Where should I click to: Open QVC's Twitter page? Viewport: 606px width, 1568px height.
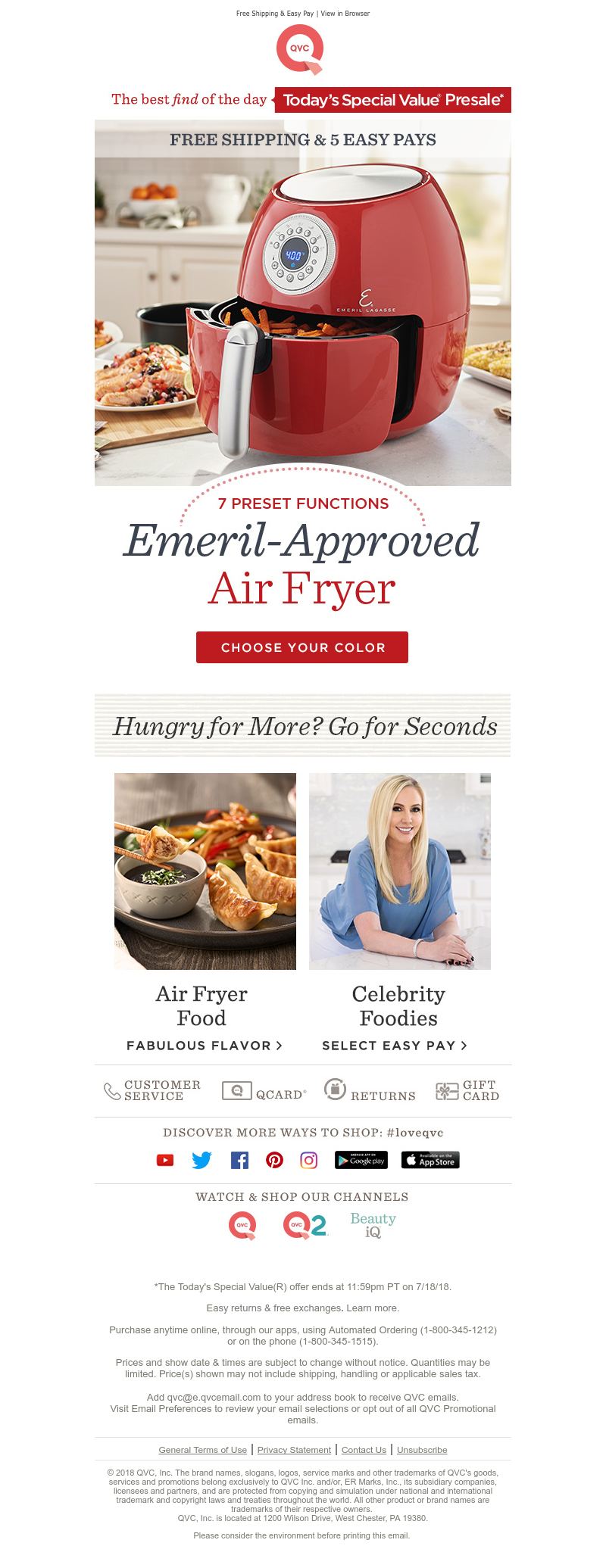(x=201, y=1160)
